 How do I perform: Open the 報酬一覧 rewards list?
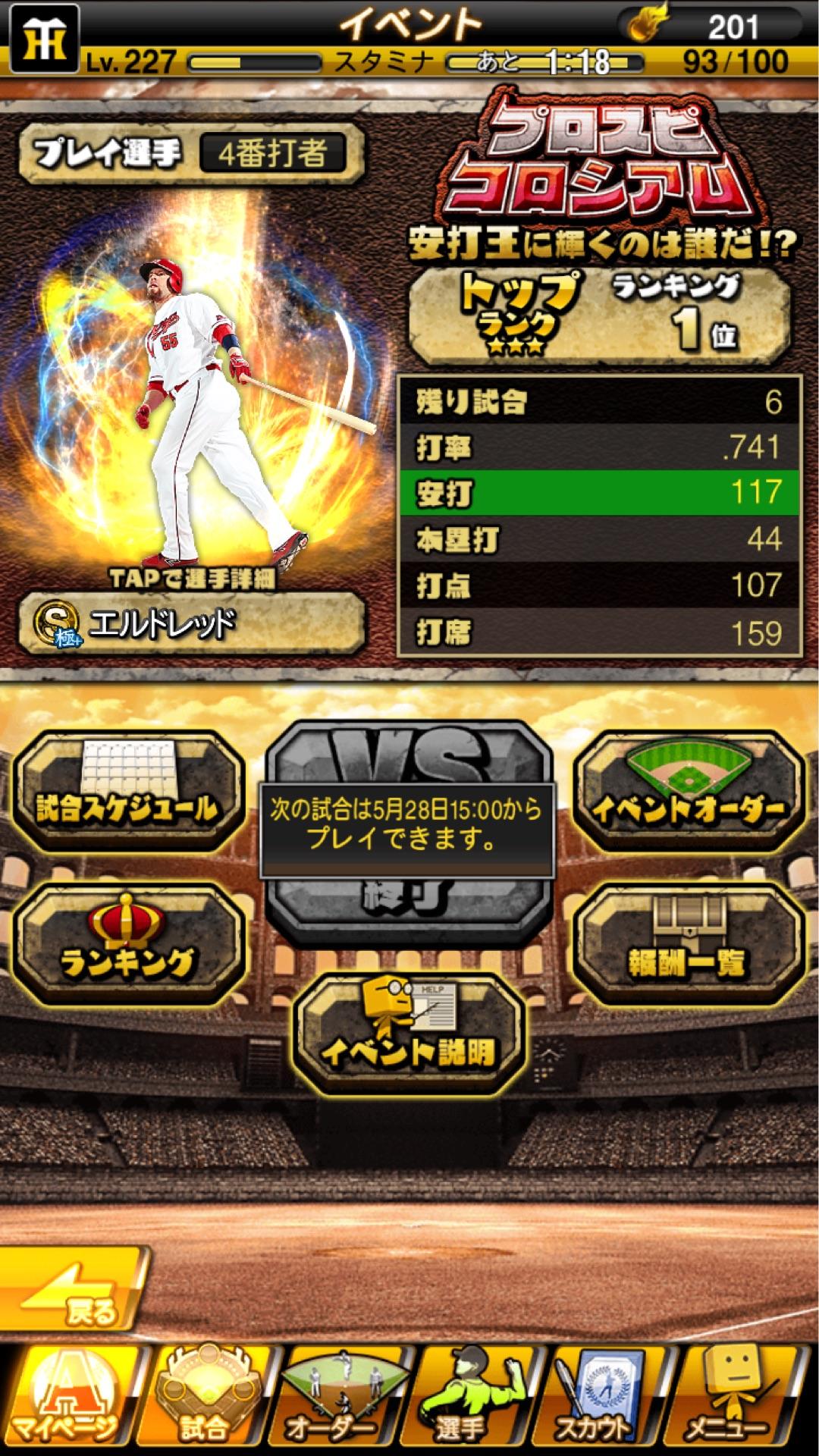point(689,944)
